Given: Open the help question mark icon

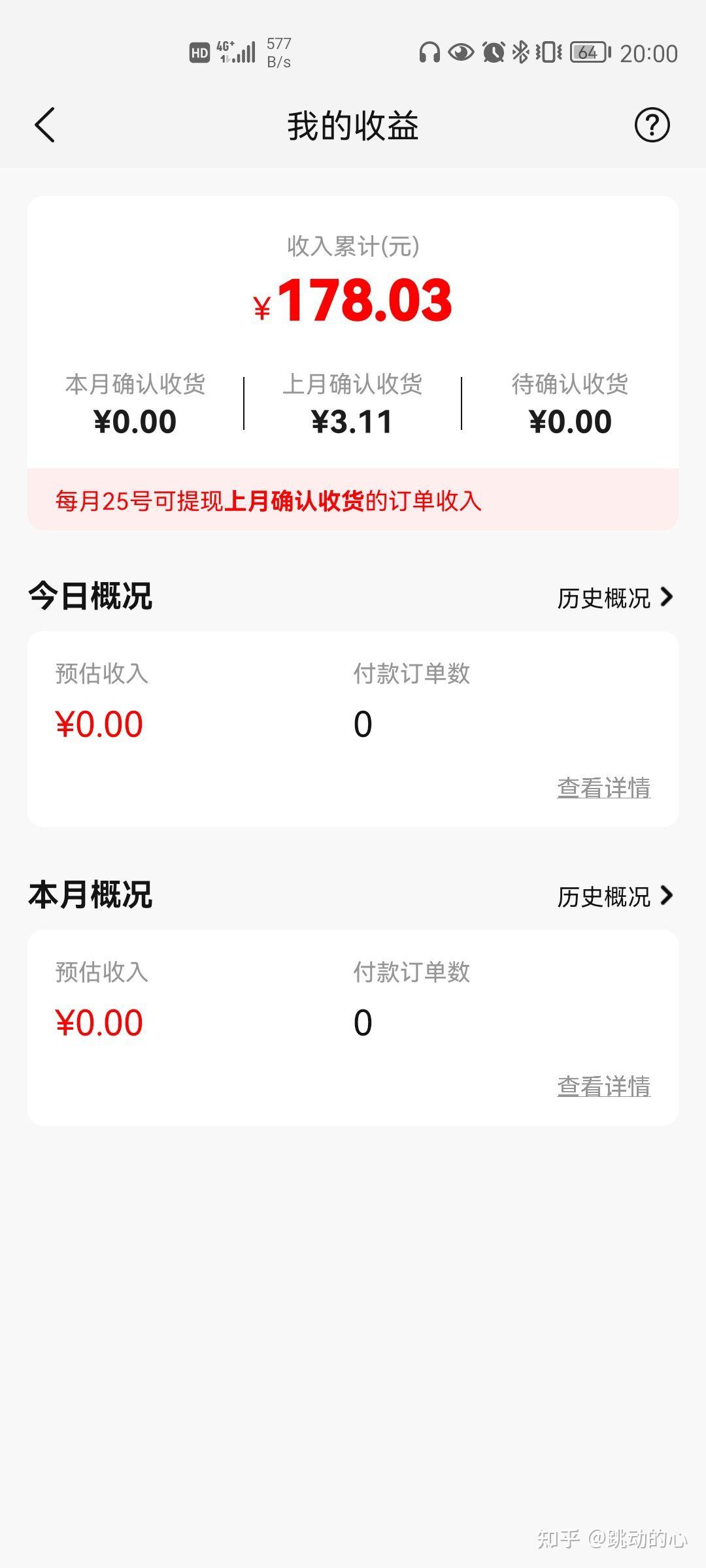Looking at the screenshot, I should click(x=652, y=125).
